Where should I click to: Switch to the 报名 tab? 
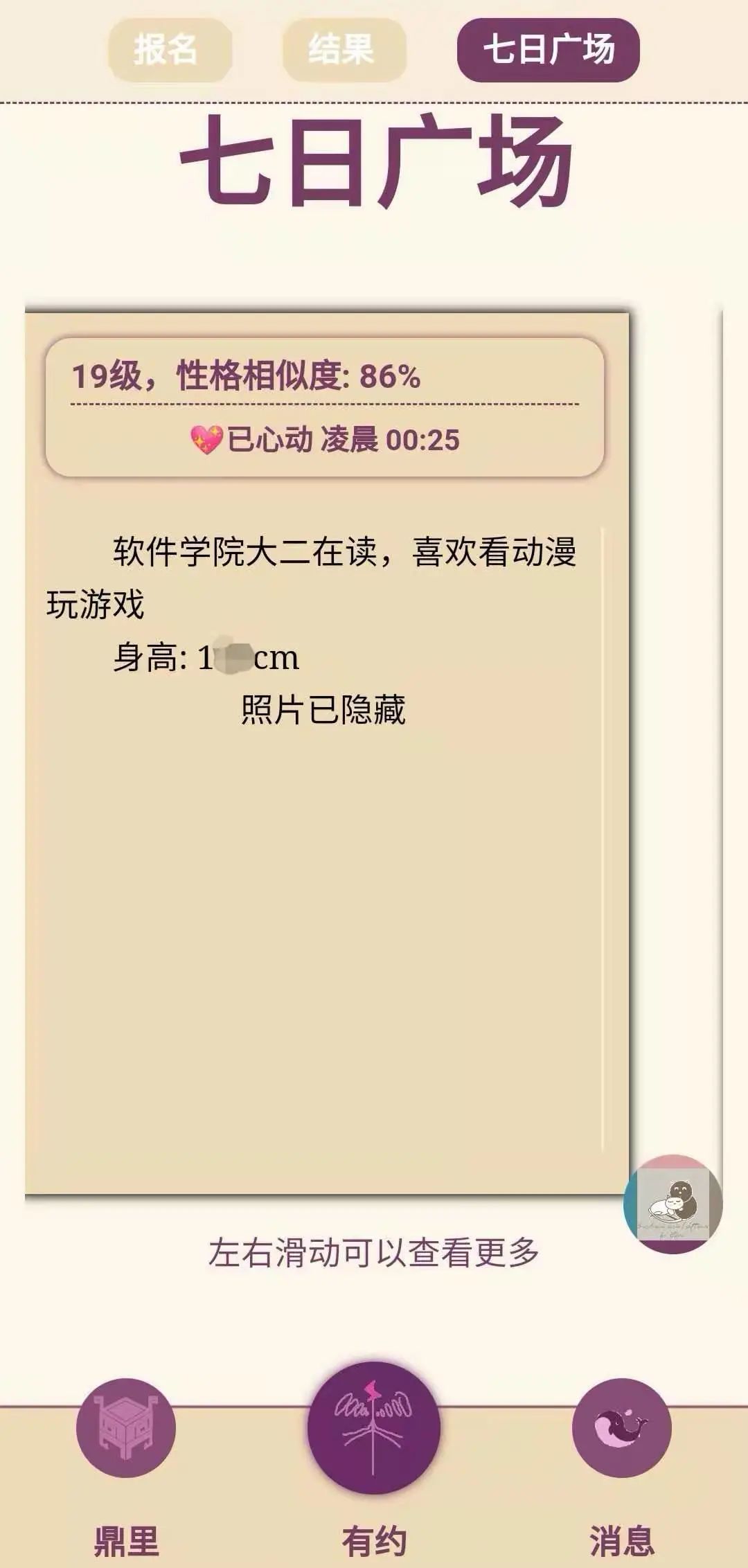(170, 50)
